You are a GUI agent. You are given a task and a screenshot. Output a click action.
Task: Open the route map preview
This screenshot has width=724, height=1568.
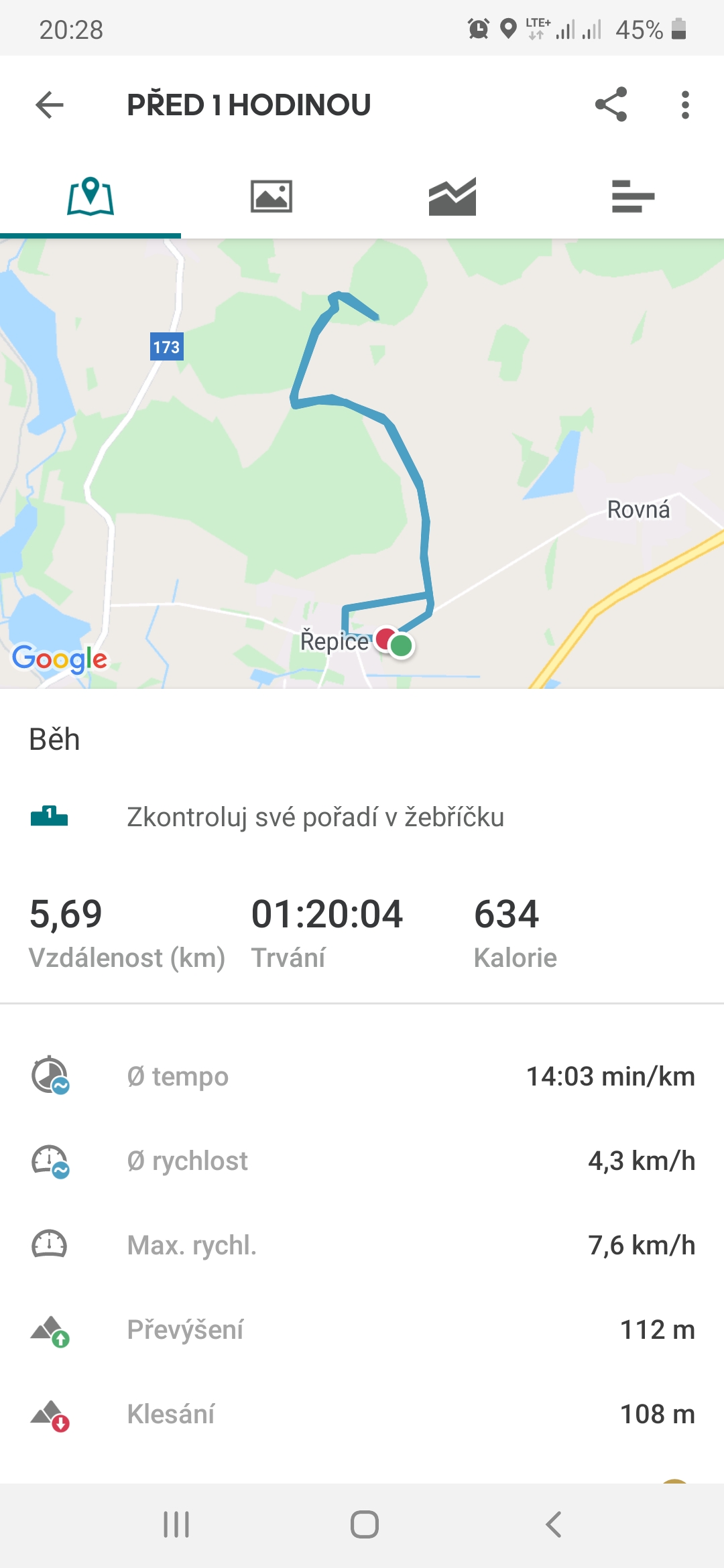point(362,464)
